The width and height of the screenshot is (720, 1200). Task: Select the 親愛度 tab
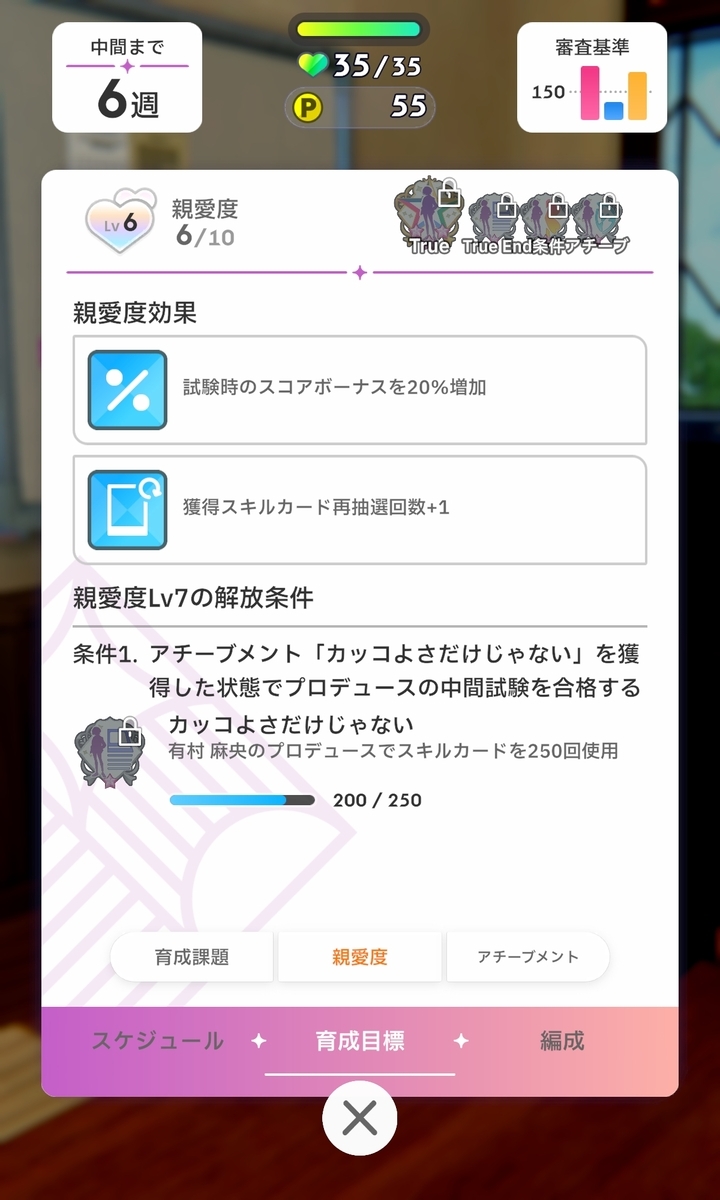360,957
